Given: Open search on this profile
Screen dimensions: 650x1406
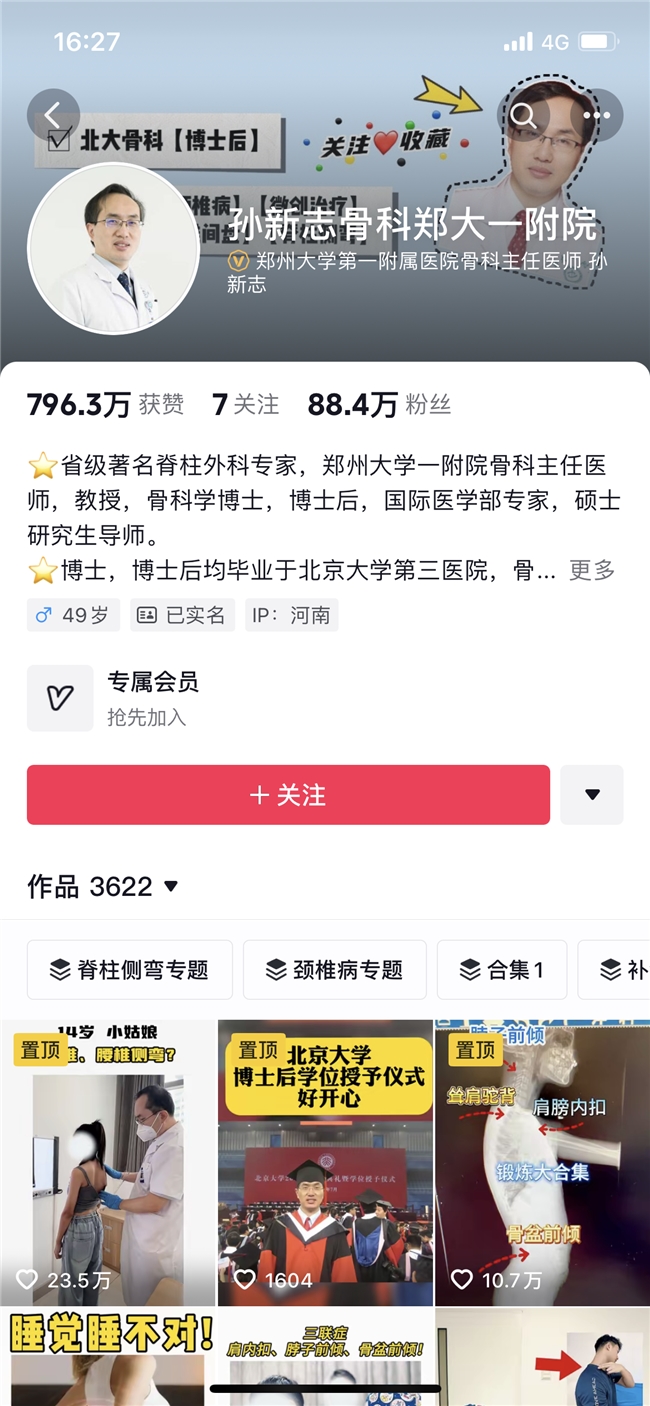Looking at the screenshot, I should point(523,115).
